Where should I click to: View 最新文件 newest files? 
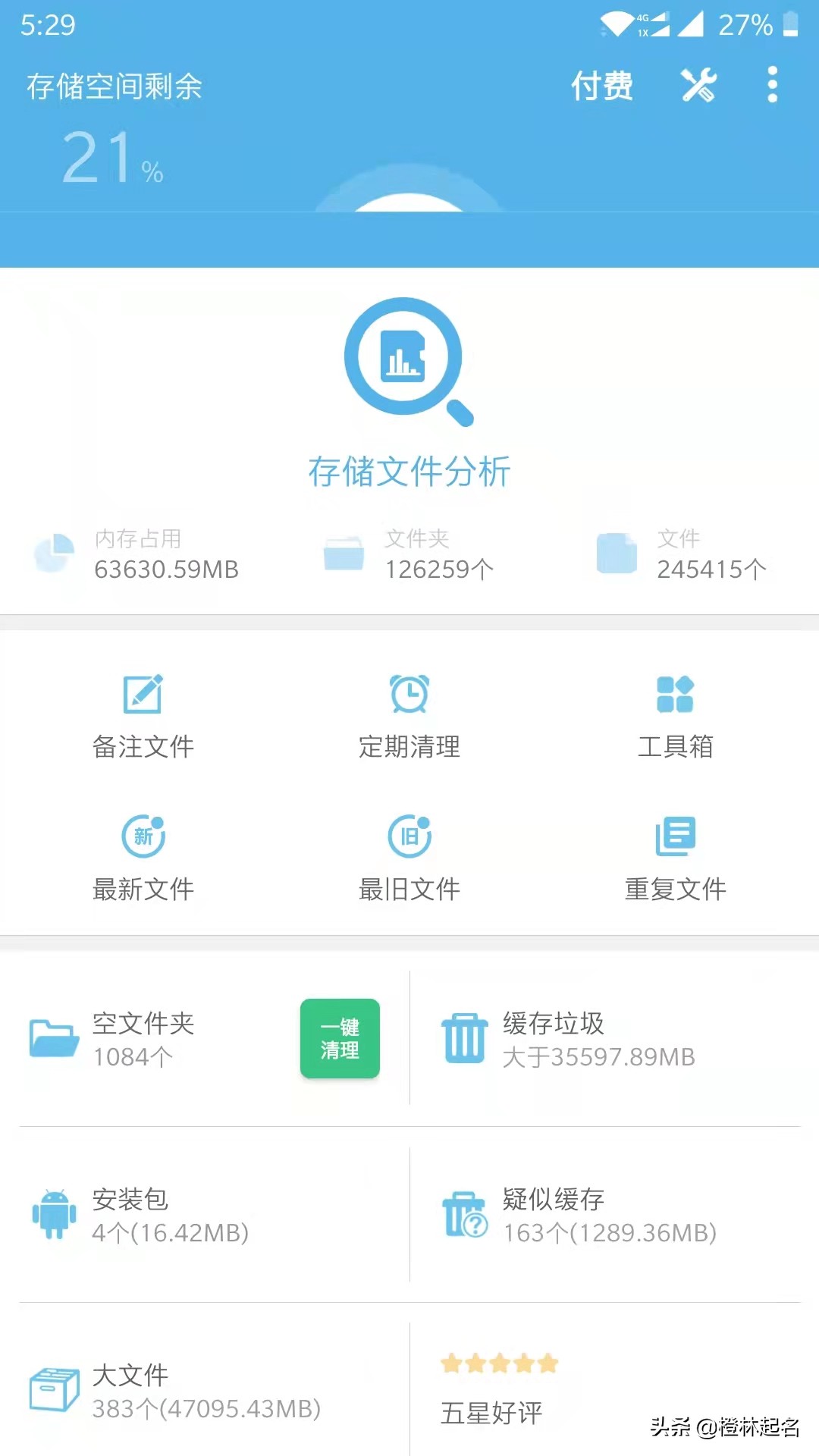pos(143,858)
